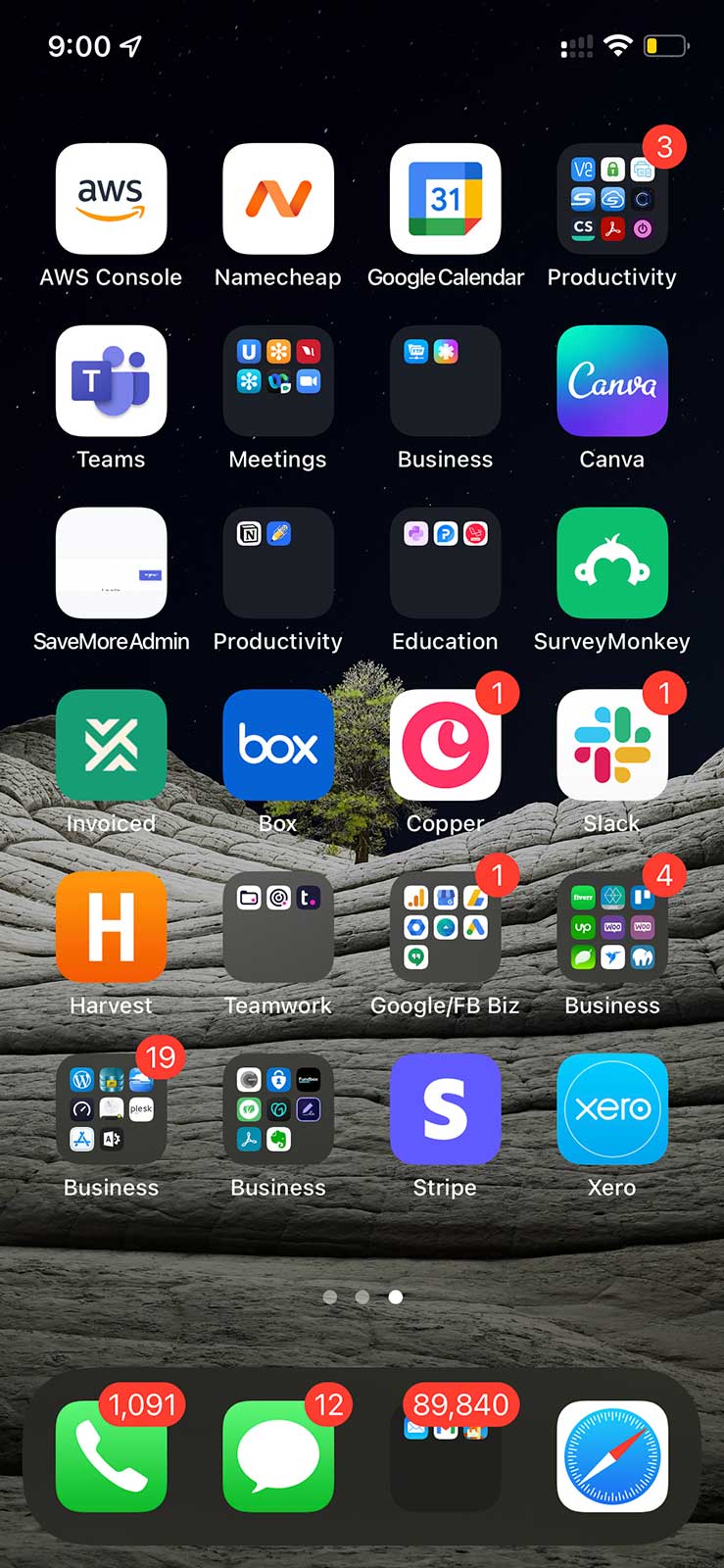Launch SurveyMonkey app

612,563
